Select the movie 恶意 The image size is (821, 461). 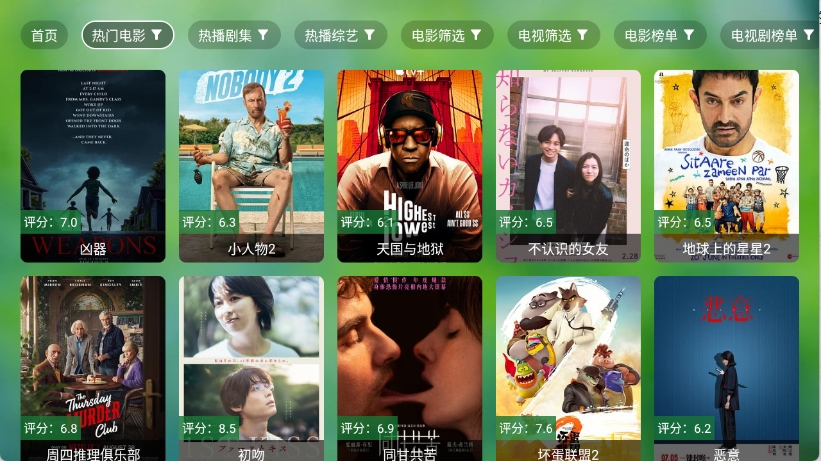[726, 368]
